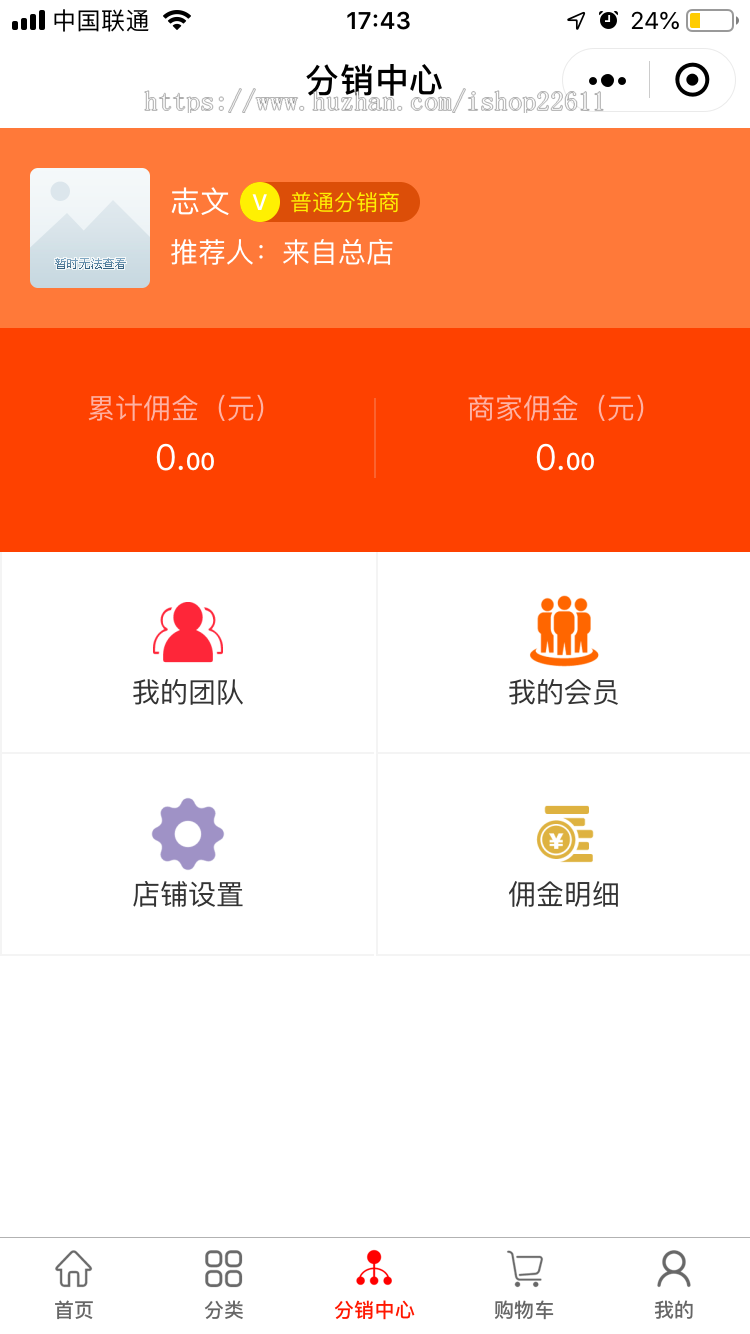Open 我的团队 (My Team) icon

click(187, 631)
